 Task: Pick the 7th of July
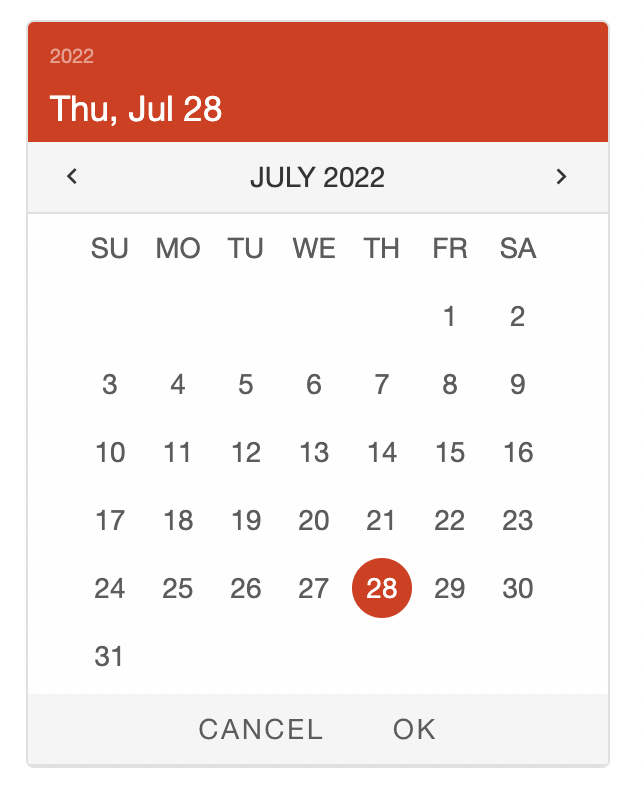[382, 385]
